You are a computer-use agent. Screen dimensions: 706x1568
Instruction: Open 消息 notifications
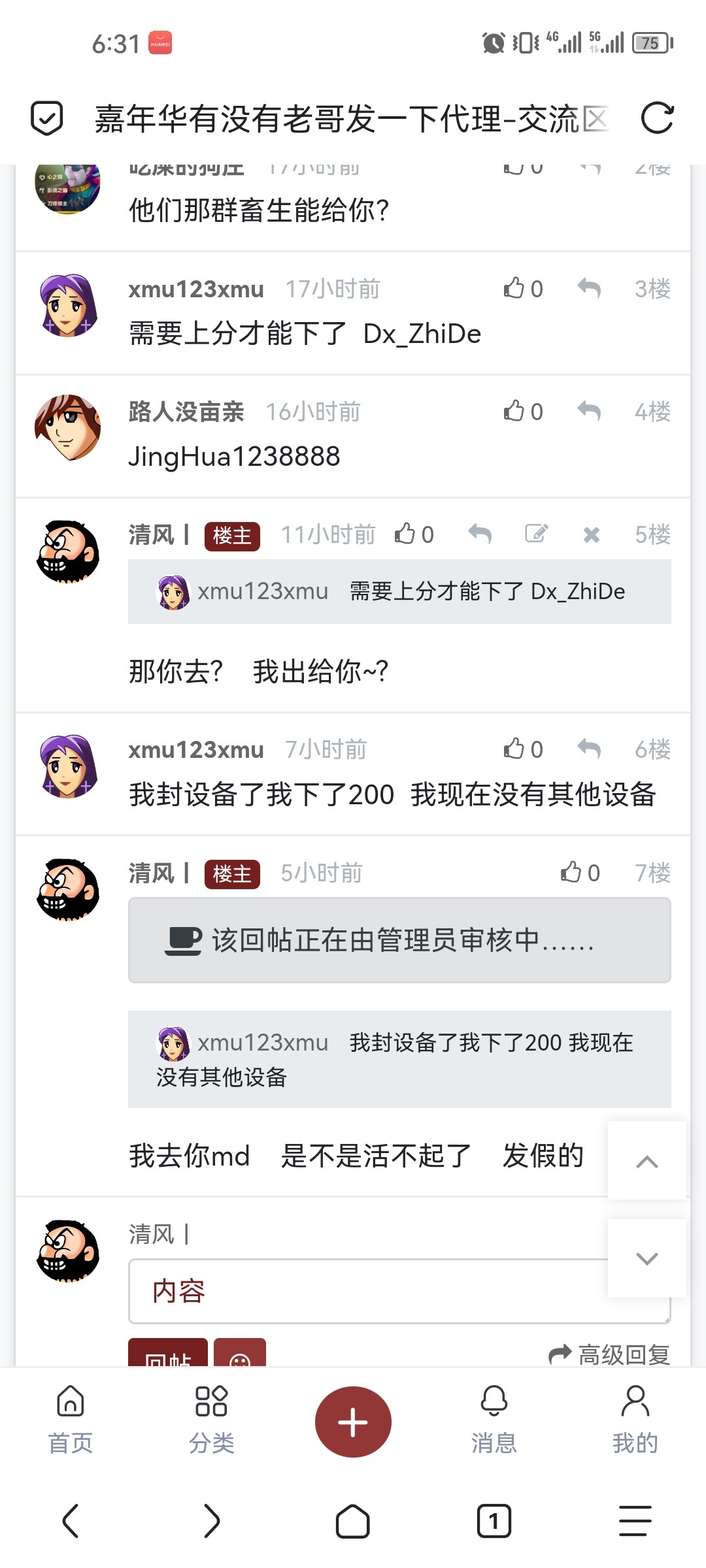494,1420
